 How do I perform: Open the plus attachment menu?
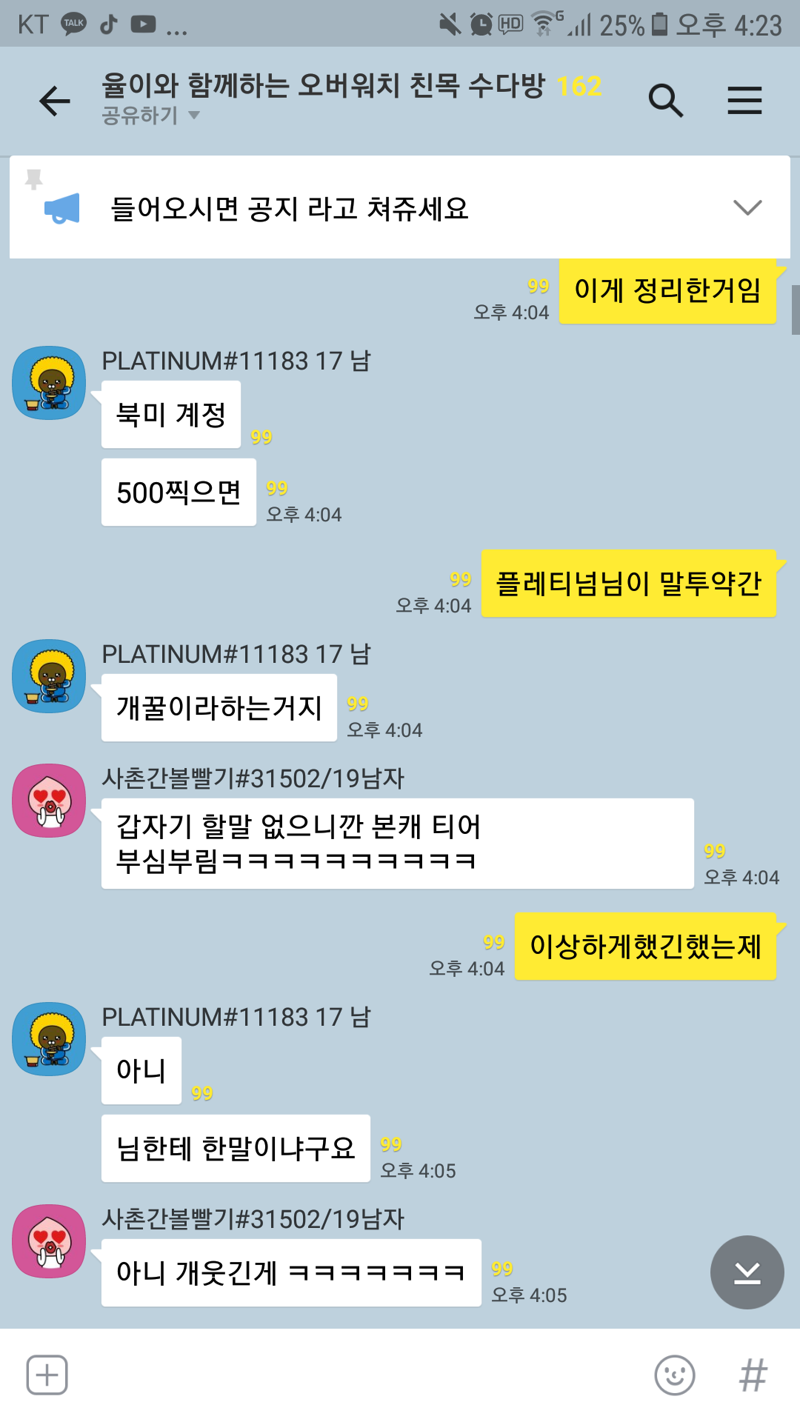tap(47, 1375)
